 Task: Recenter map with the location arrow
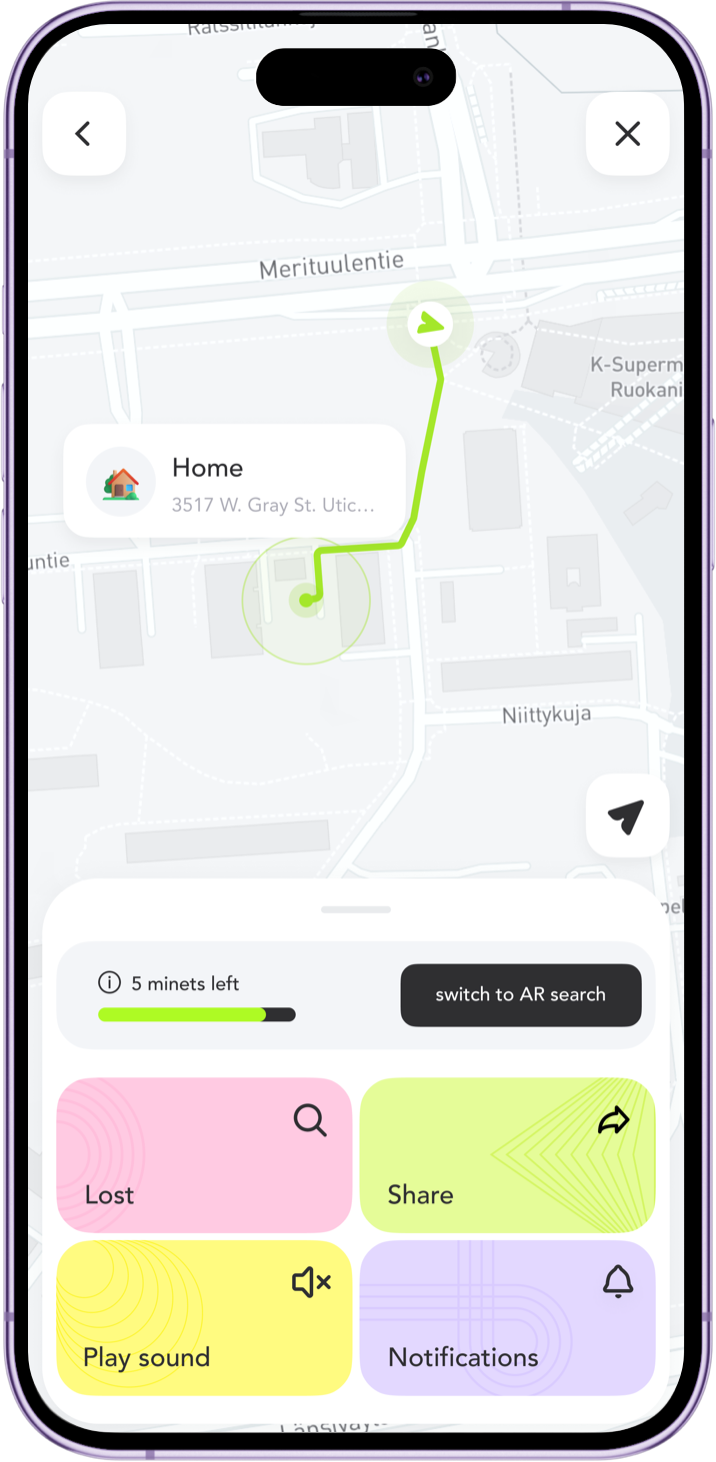coord(627,816)
